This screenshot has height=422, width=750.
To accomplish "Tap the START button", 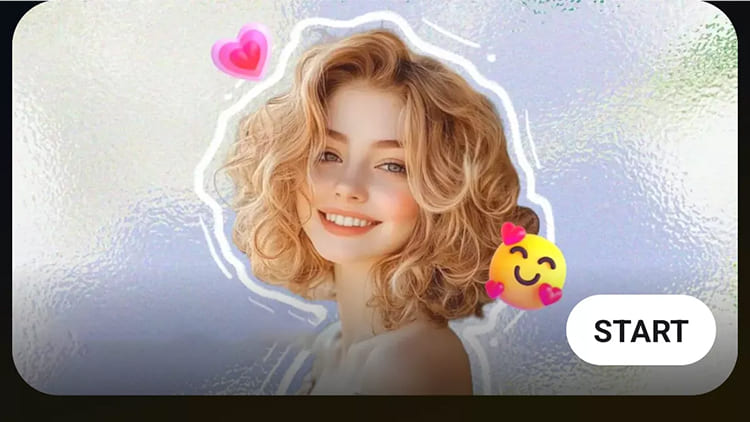I will tap(641, 330).
